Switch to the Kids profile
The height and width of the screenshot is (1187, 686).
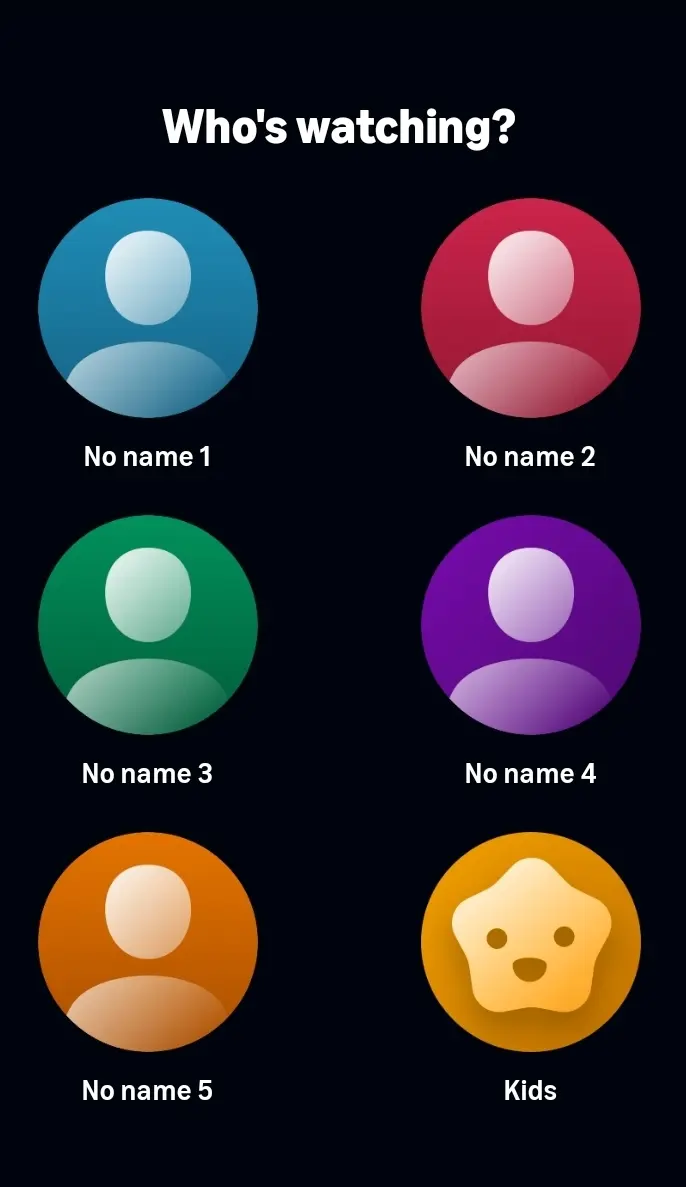click(x=531, y=942)
